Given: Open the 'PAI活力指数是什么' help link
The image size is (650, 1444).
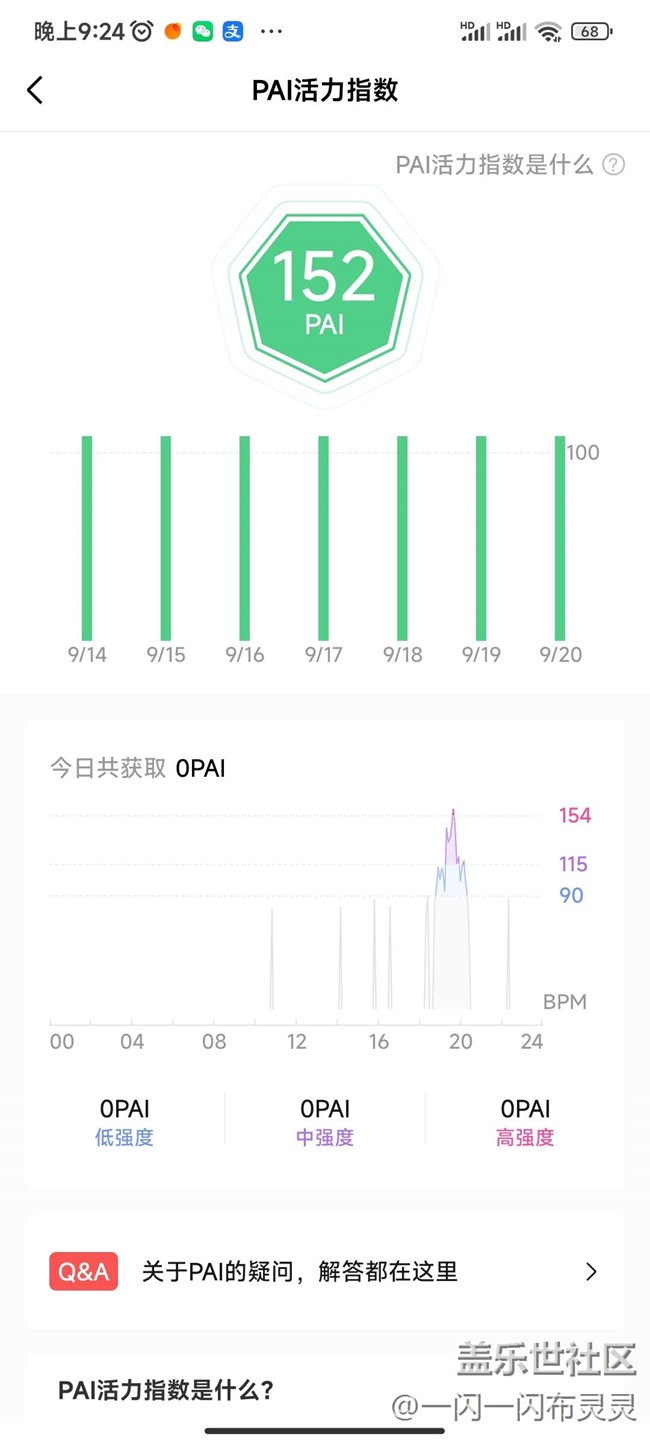Looking at the screenshot, I should point(510,165).
